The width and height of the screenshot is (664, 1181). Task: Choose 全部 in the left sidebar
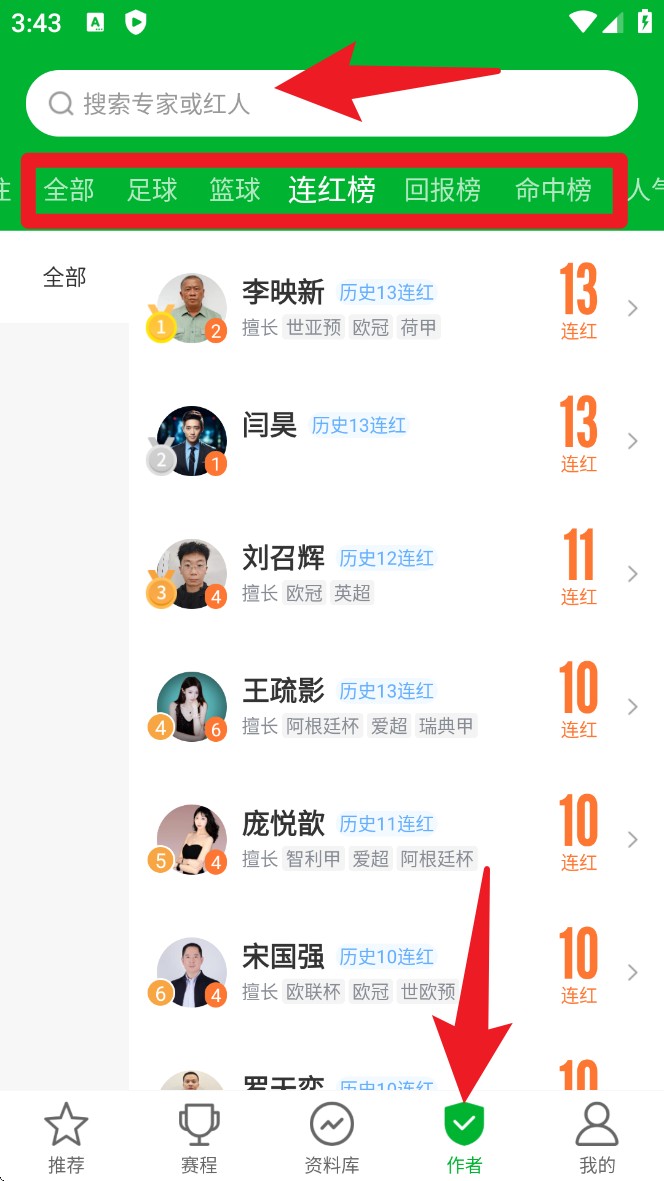(65, 277)
